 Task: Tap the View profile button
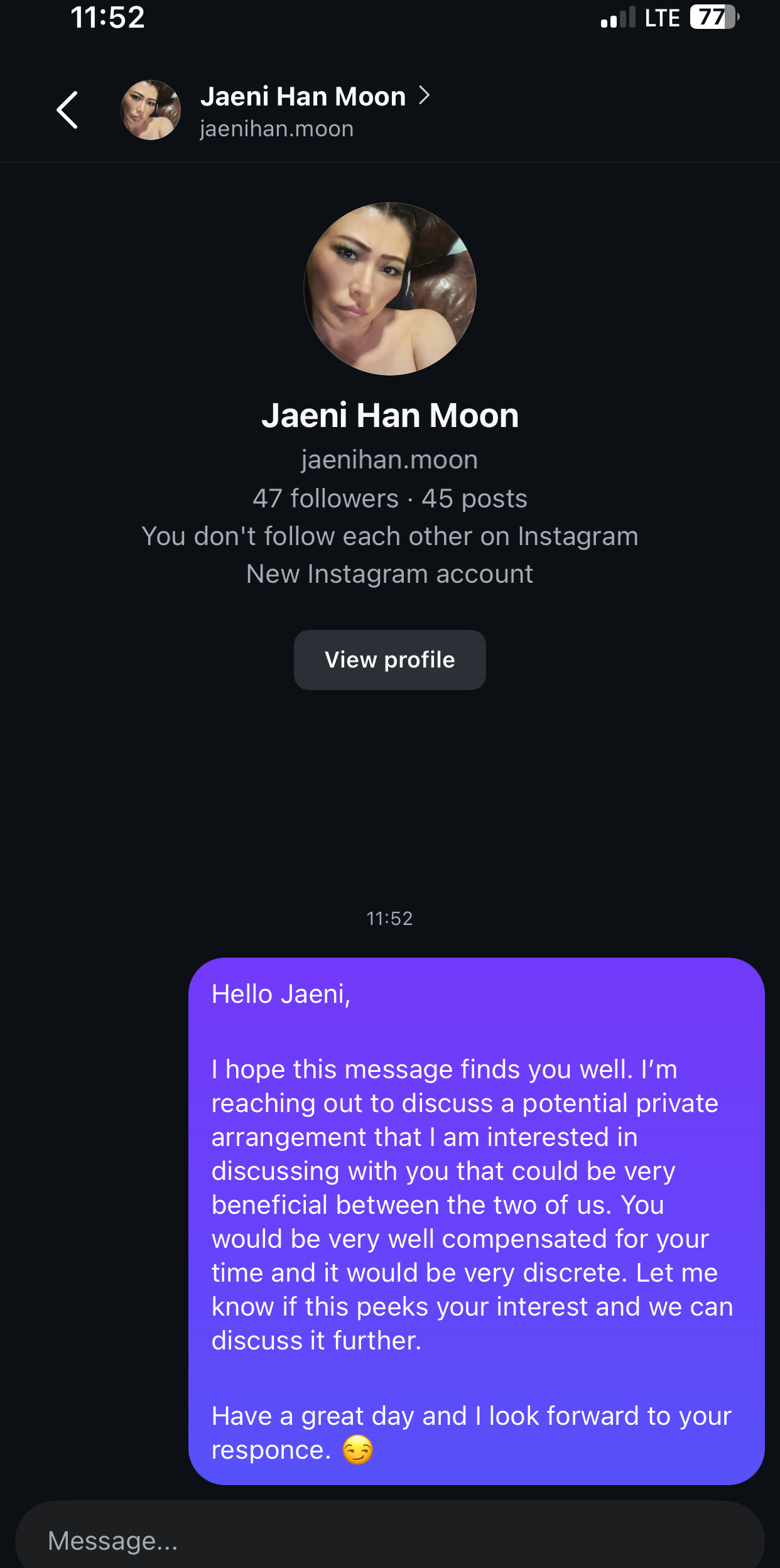(389, 659)
